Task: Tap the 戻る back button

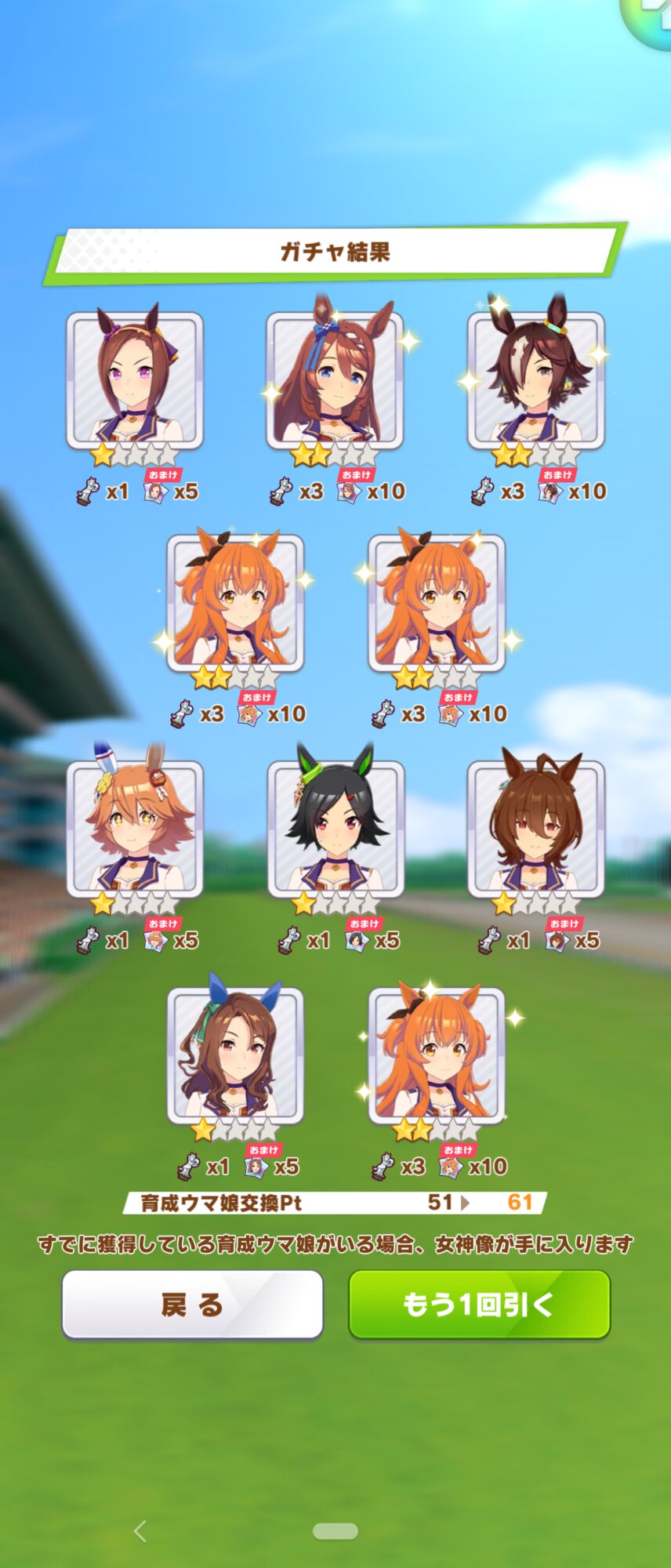Action: 192,1305
